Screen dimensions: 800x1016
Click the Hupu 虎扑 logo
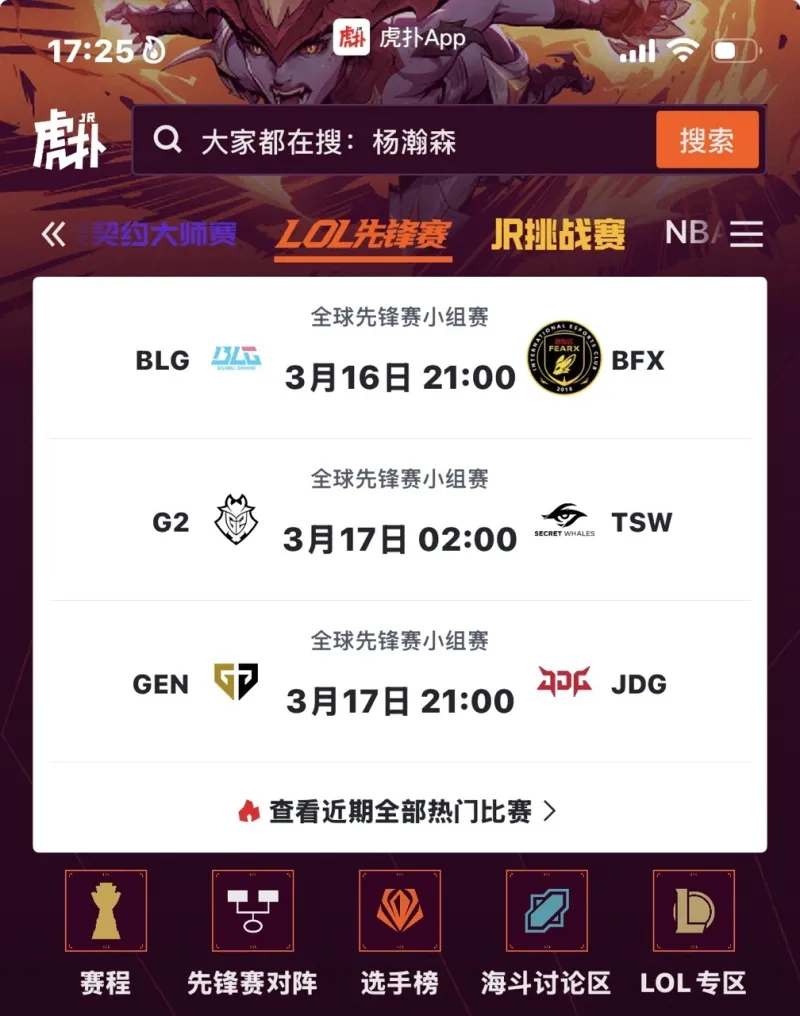[x=70, y=140]
